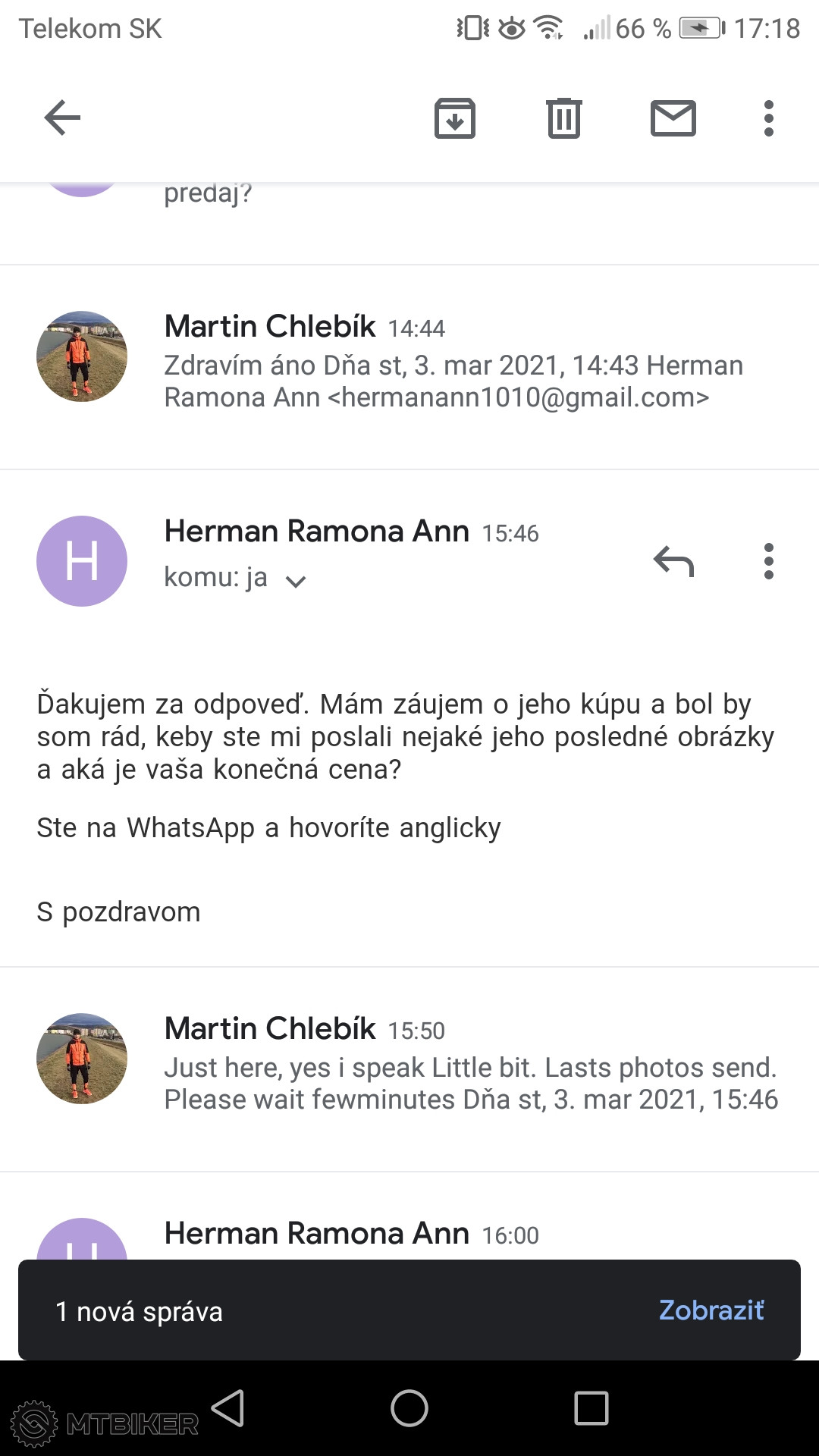Open more options for the 15:46 message
819x1456 pixels.
point(768,562)
